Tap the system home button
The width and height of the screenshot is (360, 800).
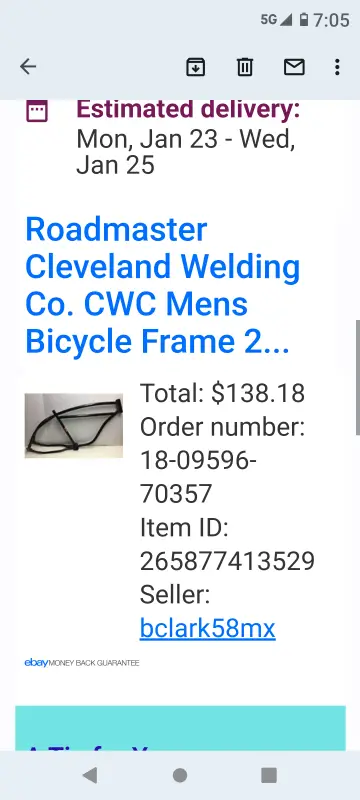click(x=179, y=776)
